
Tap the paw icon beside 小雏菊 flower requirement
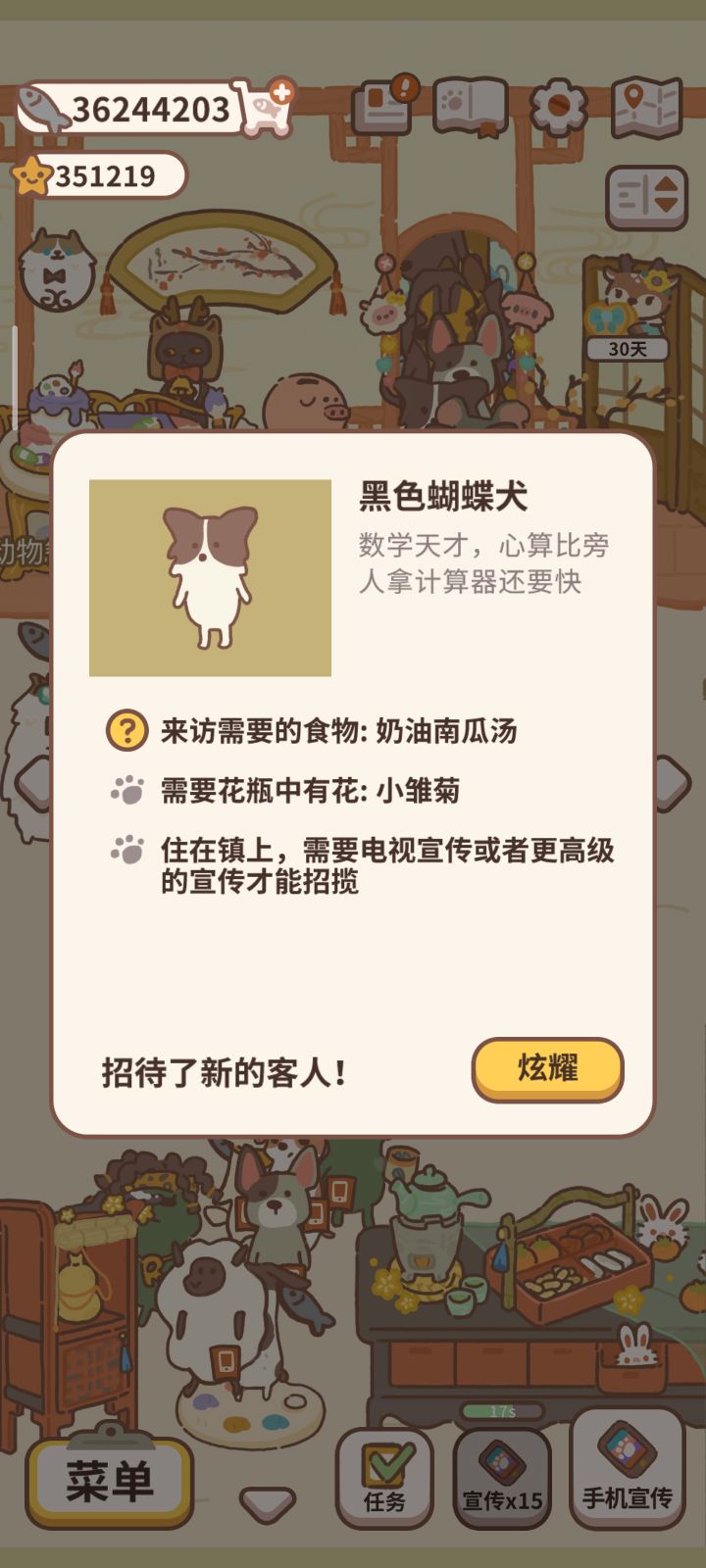click(x=125, y=788)
